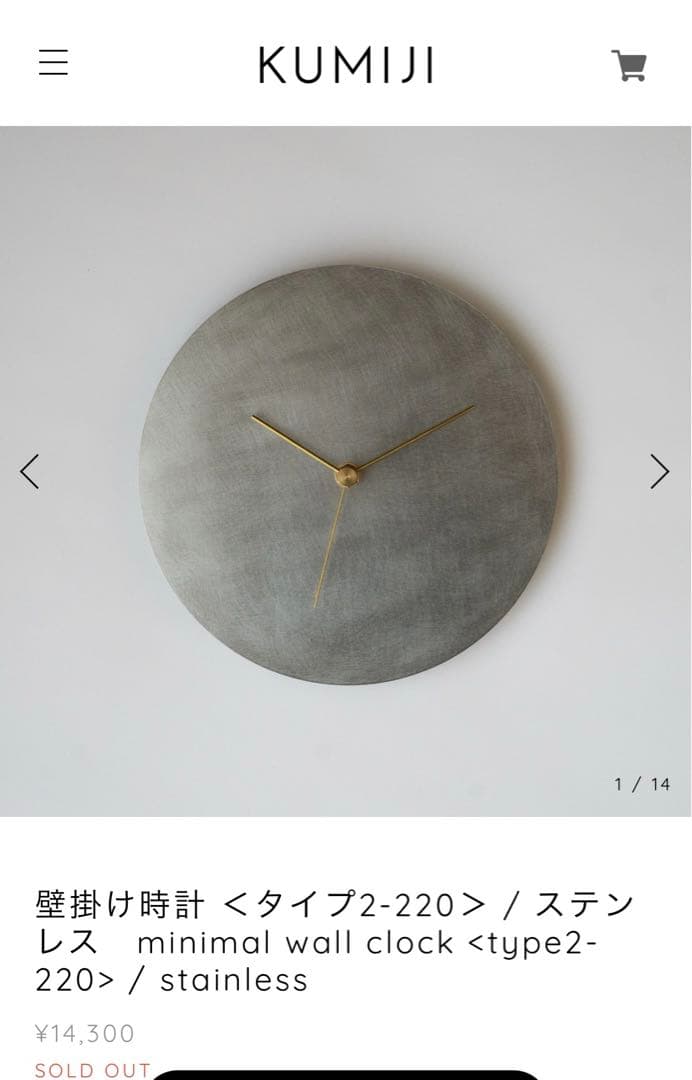
Task: Open the wall clock product photo
Action: click(346, 470)
